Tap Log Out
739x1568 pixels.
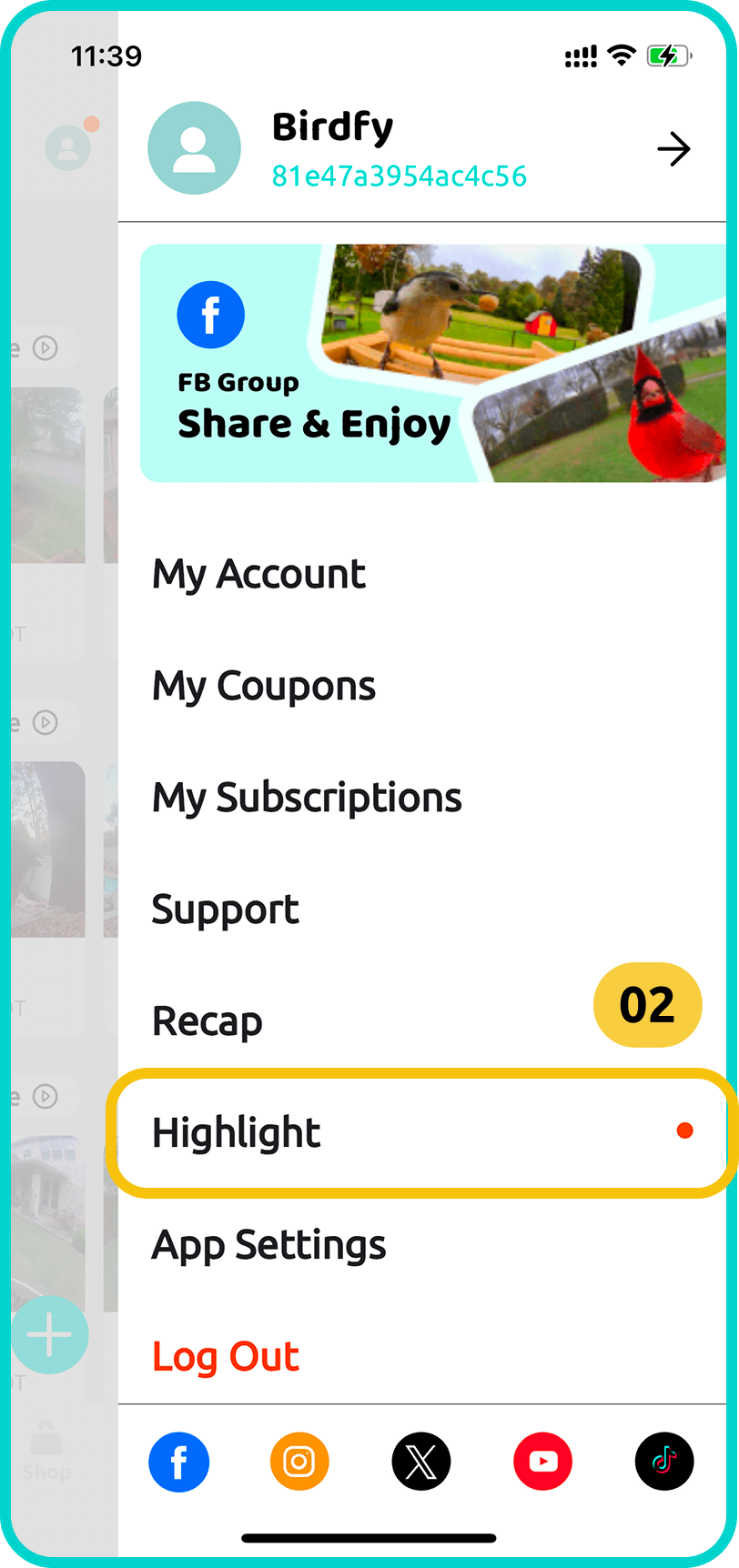pyautogui.click(x=226, y=1357)
